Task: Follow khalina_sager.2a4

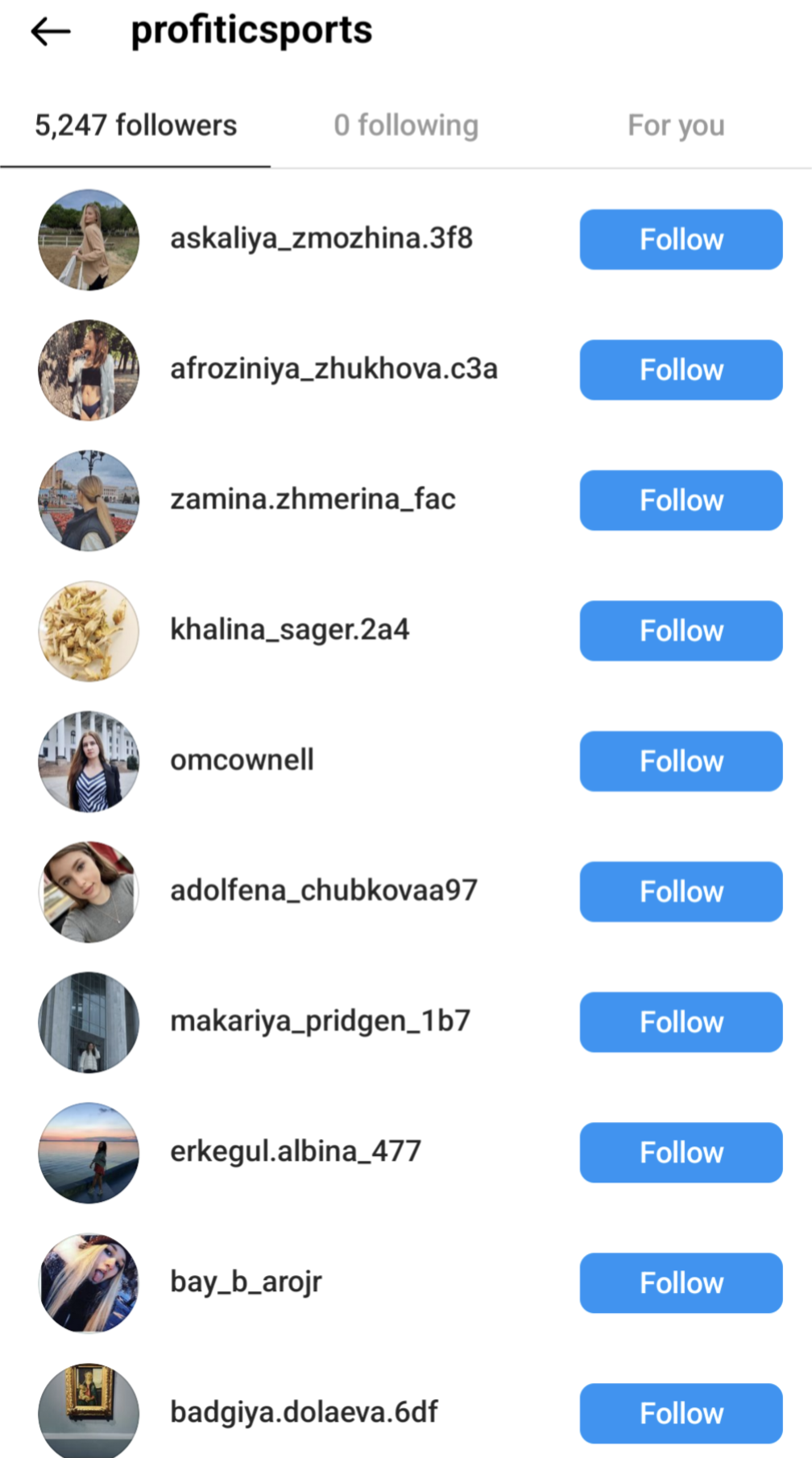Action: [681, 631]
